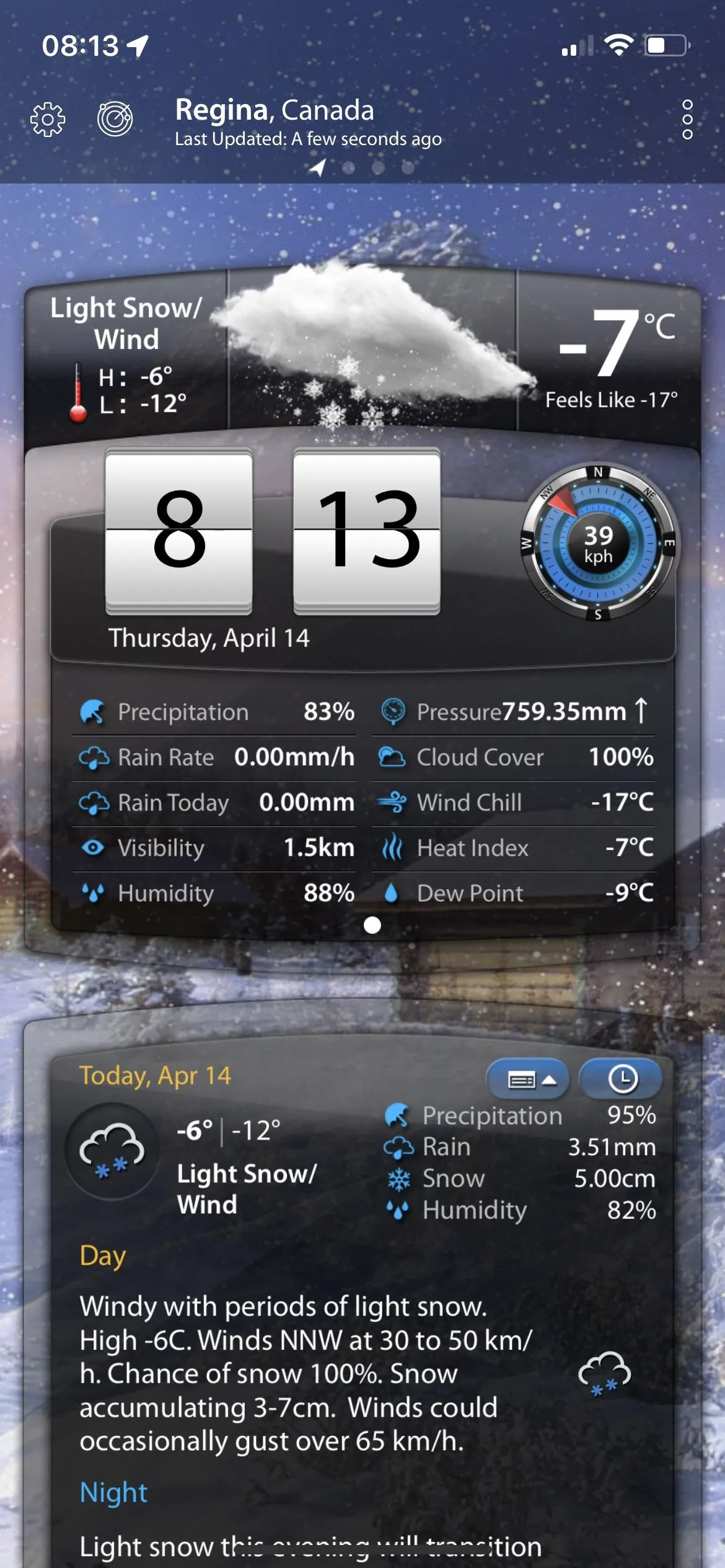Screen dimensions: 725x1568
Task: Open the weather radar icon
Action: pos(115,118)
